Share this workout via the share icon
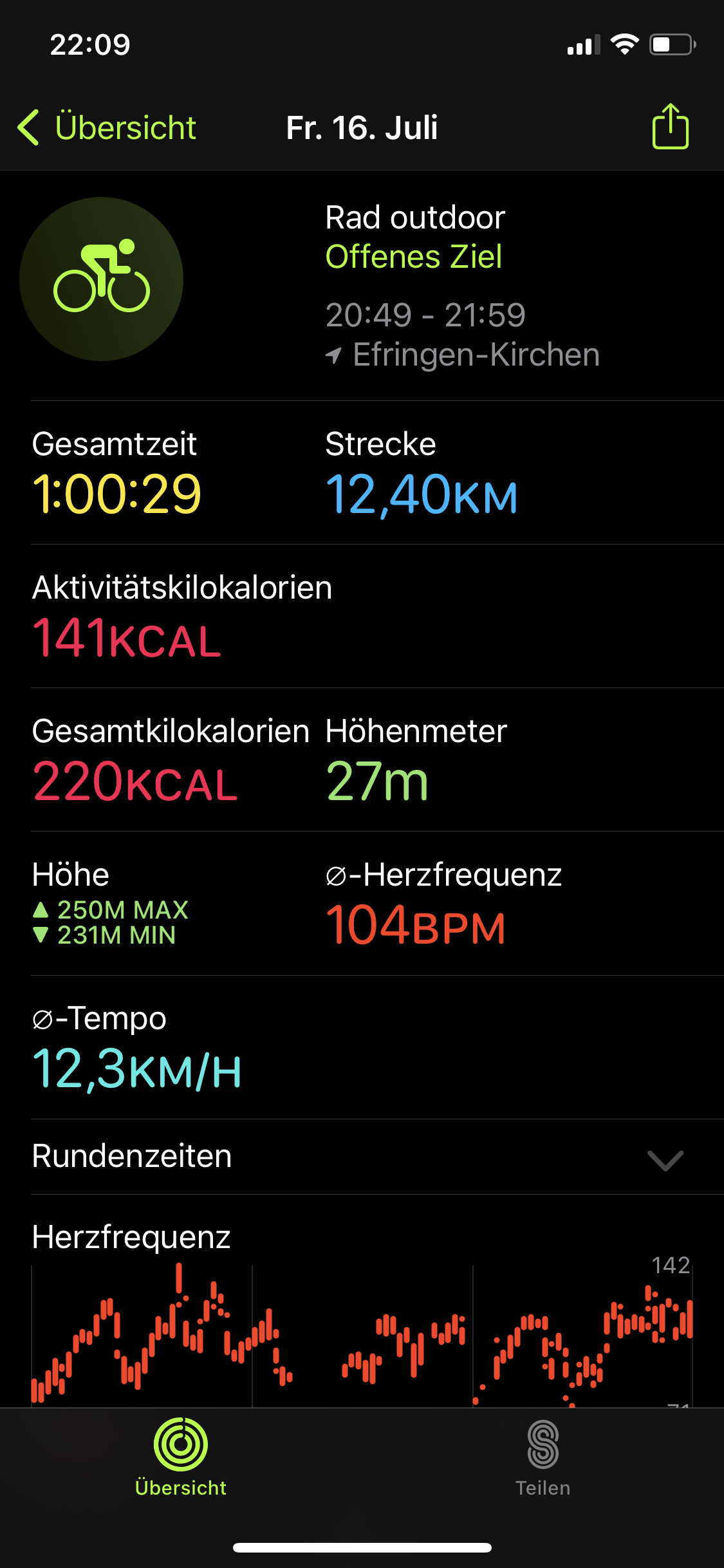724x1568 pixels. click(x=670, y=127)
